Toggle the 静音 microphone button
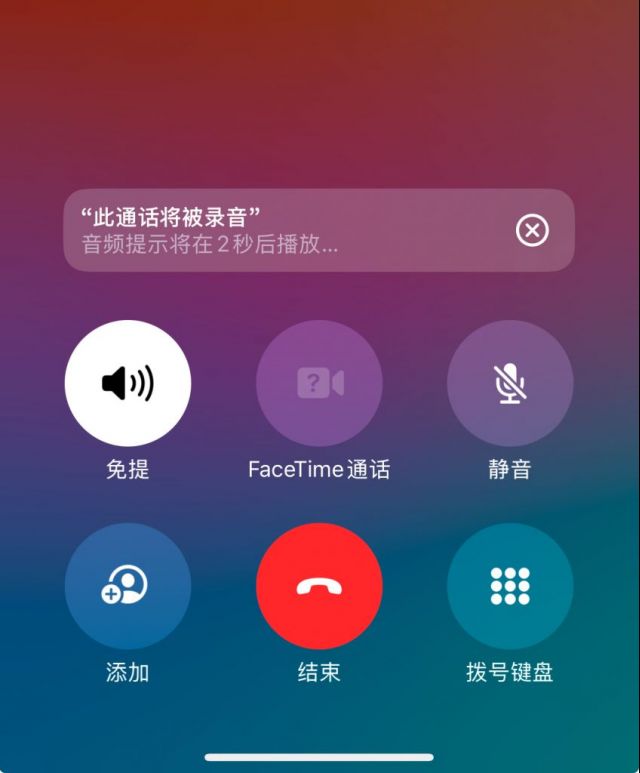The height and width of the screenshot is (773, 640). click(510, 383)
